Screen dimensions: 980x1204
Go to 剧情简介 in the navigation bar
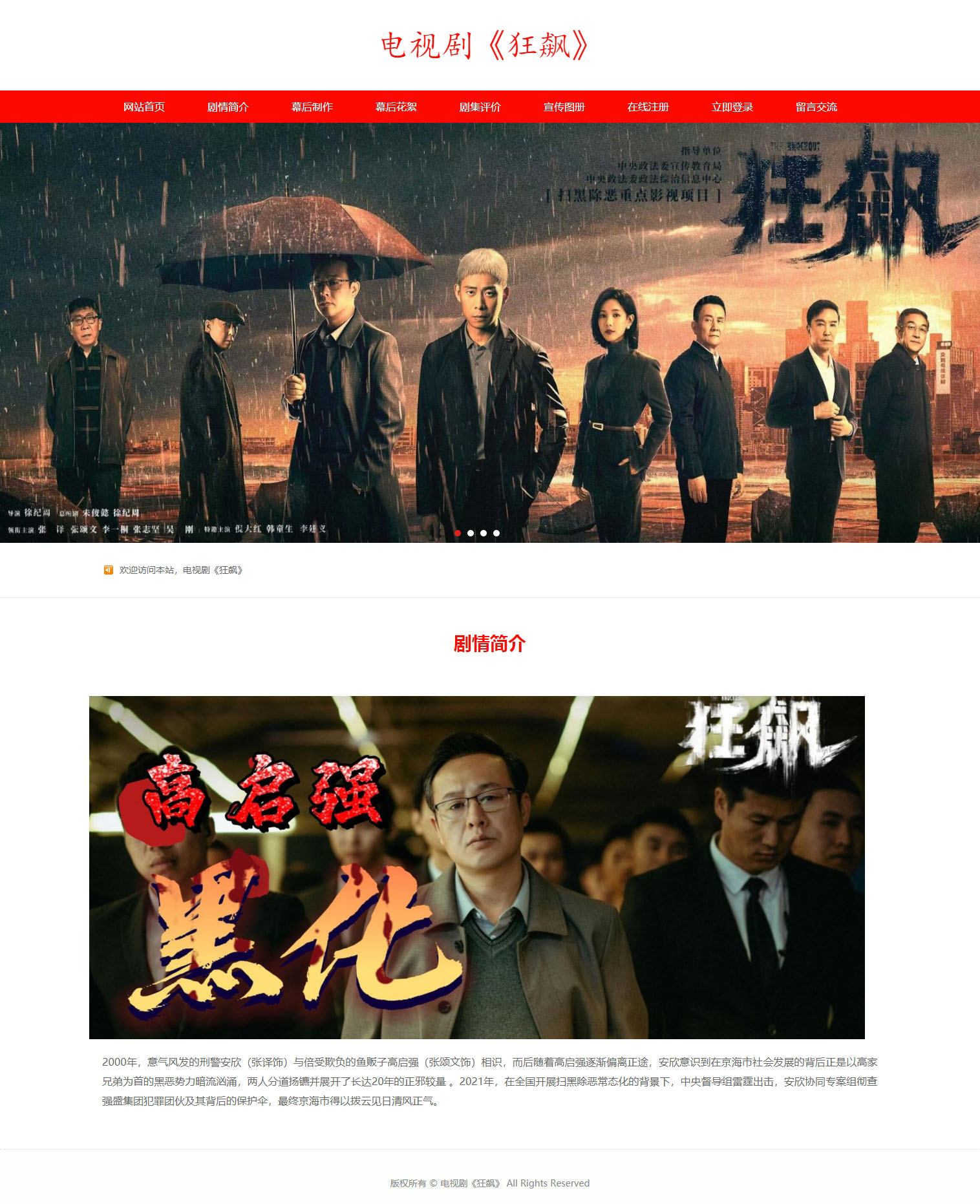point(228,107)
